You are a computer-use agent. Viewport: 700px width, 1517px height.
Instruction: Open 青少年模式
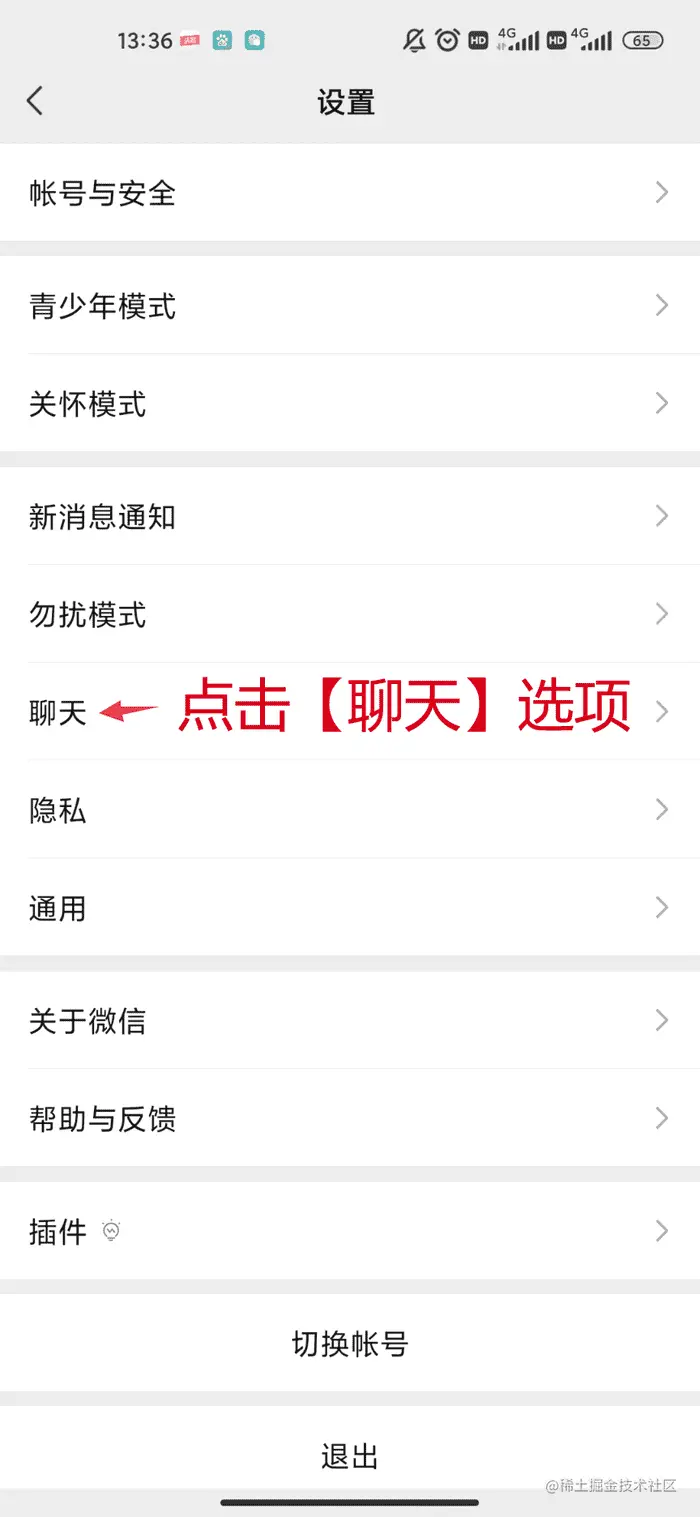(350, 305)
